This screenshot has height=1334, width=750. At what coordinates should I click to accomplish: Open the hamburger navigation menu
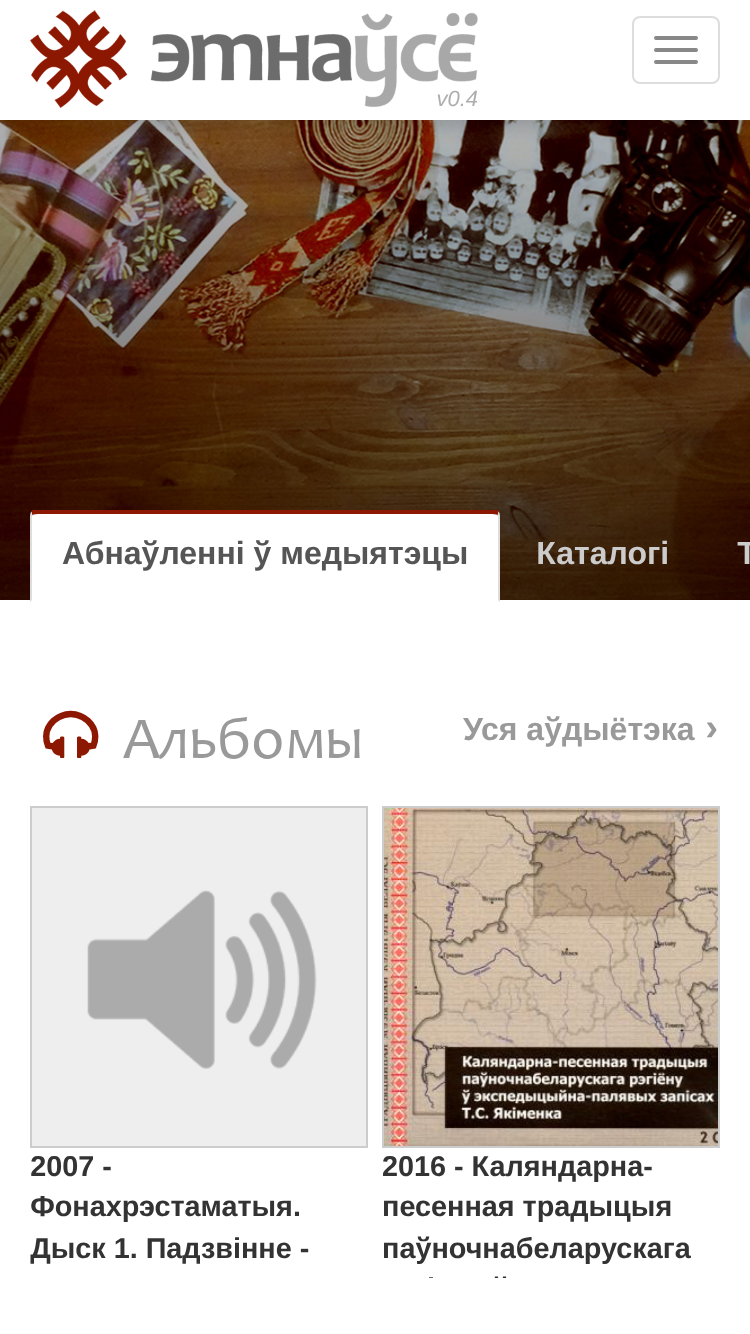(x=676, y=50)
